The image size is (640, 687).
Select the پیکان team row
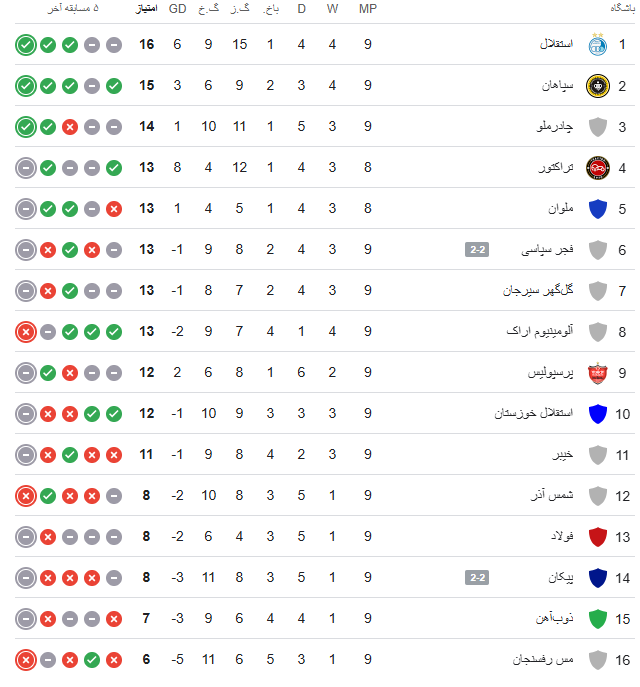(559, 578)
